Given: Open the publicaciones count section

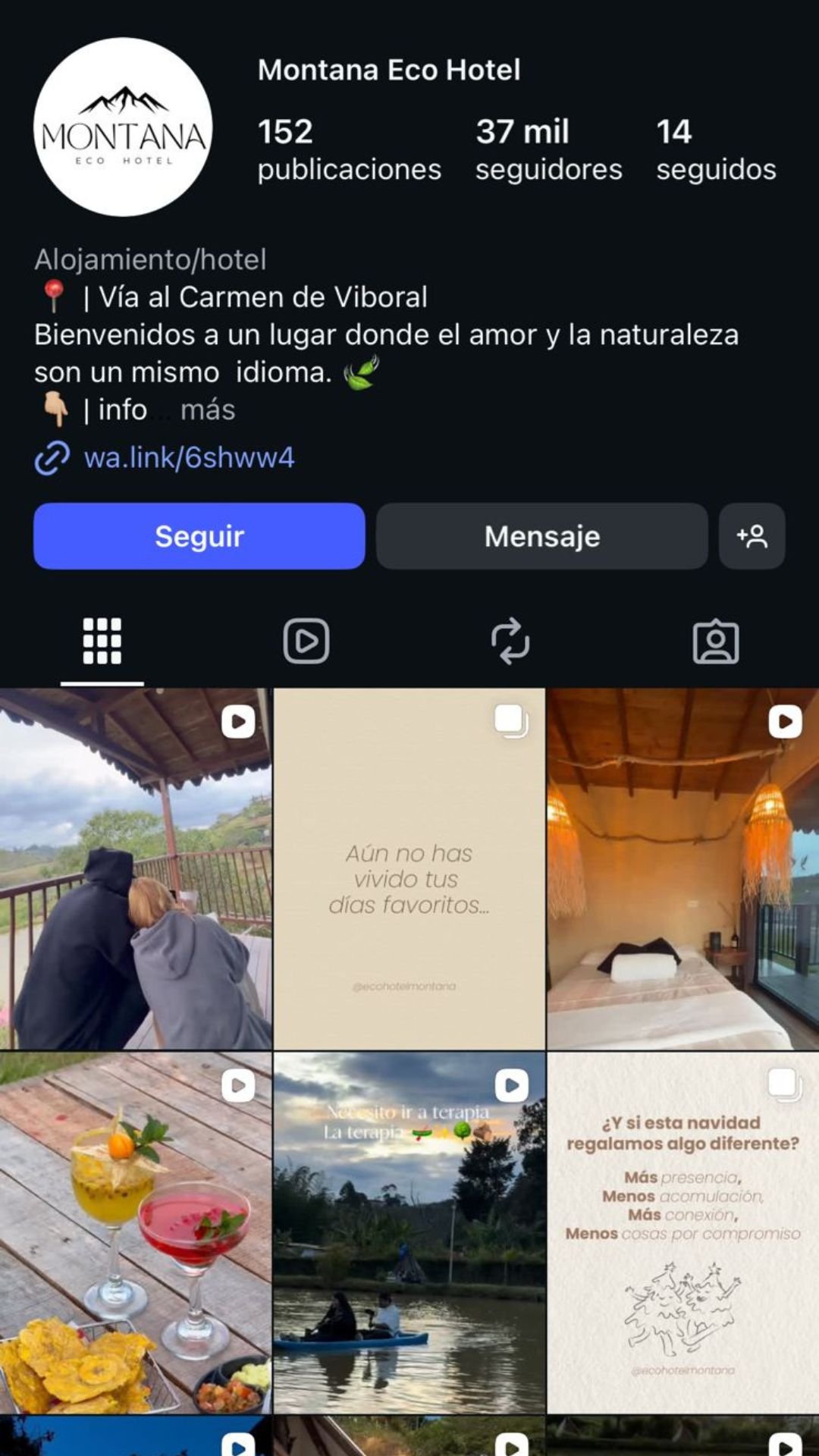Looking at the screenshot, I should coord(349,148).
